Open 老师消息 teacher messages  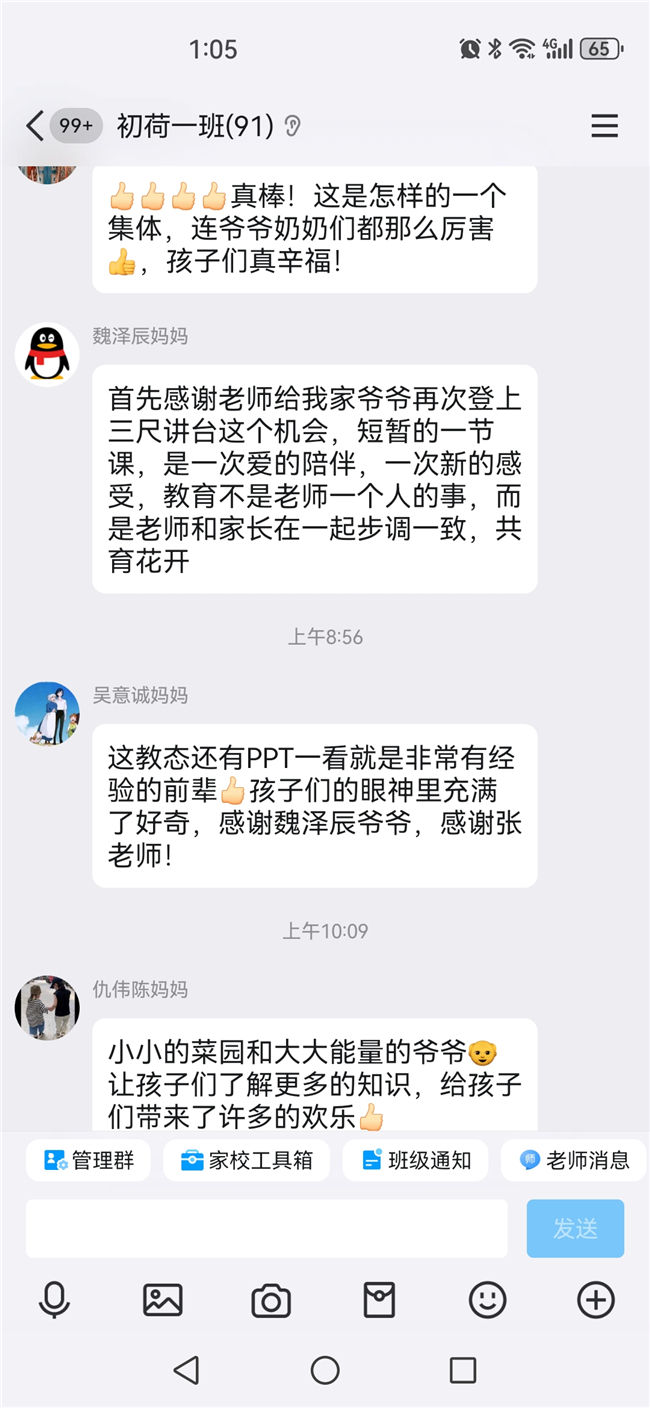coord(575,1160)
